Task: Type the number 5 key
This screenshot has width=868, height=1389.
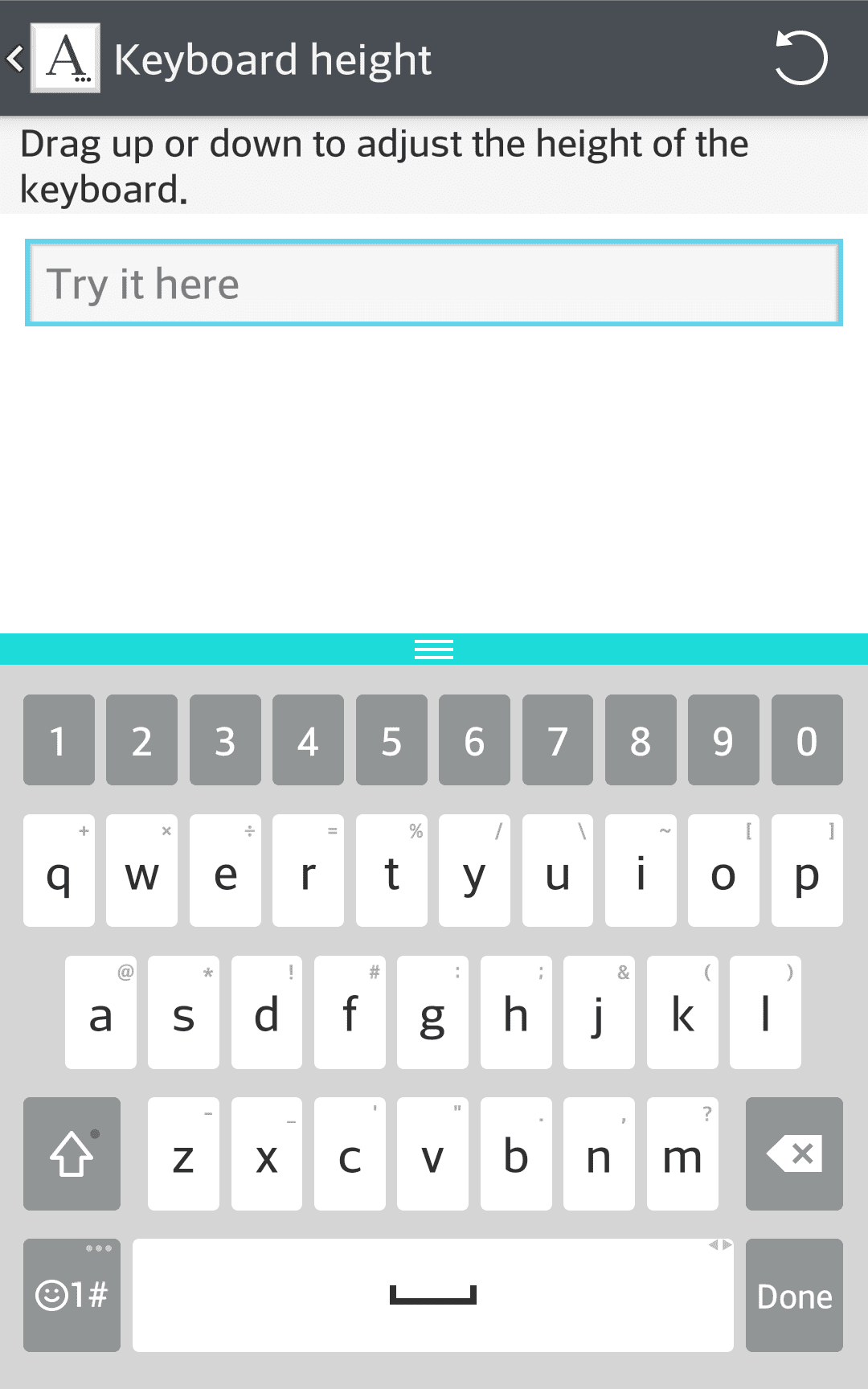Action: [391, 740]
